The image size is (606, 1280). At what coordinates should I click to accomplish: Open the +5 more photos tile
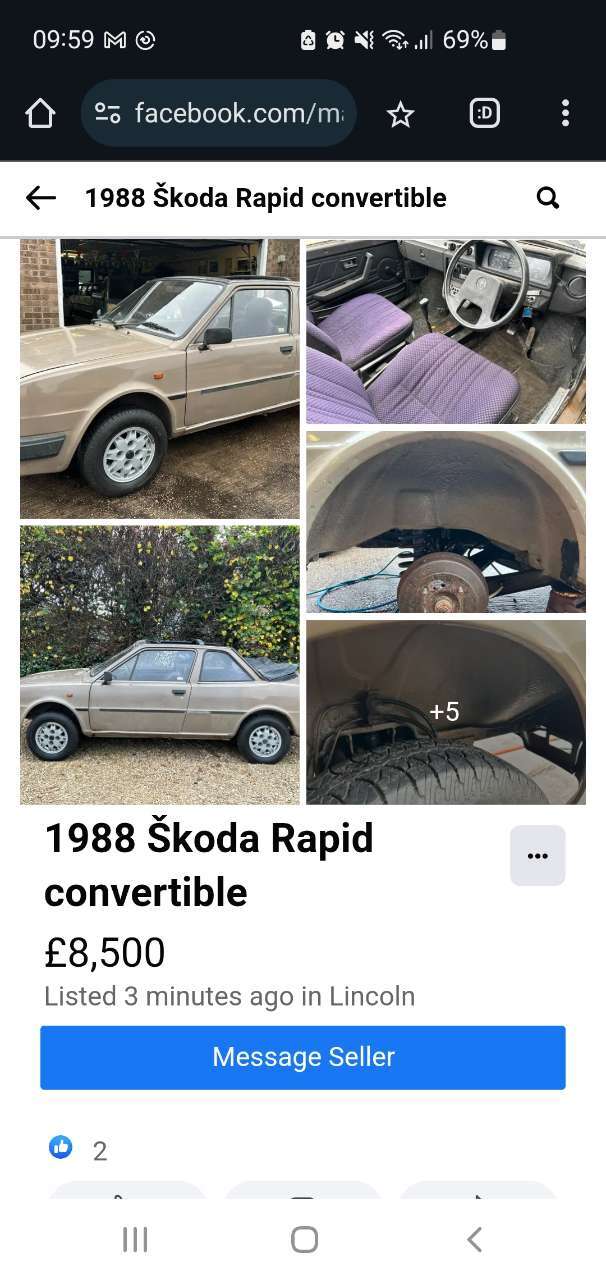tap(446, 712)
